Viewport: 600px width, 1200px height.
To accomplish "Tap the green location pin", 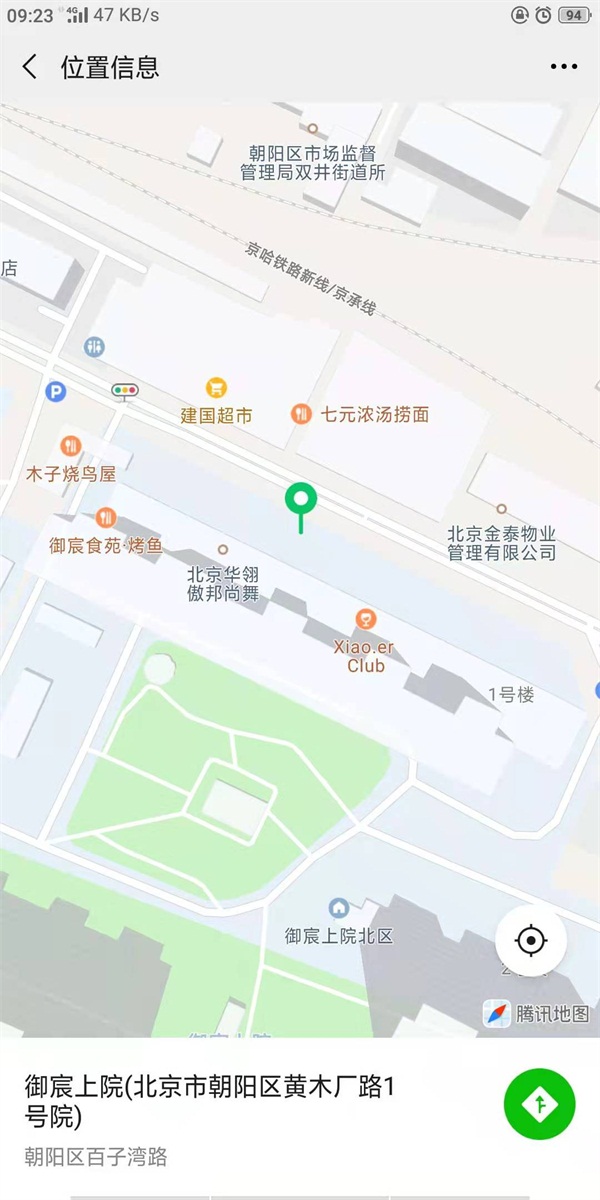I will [300, 500].
